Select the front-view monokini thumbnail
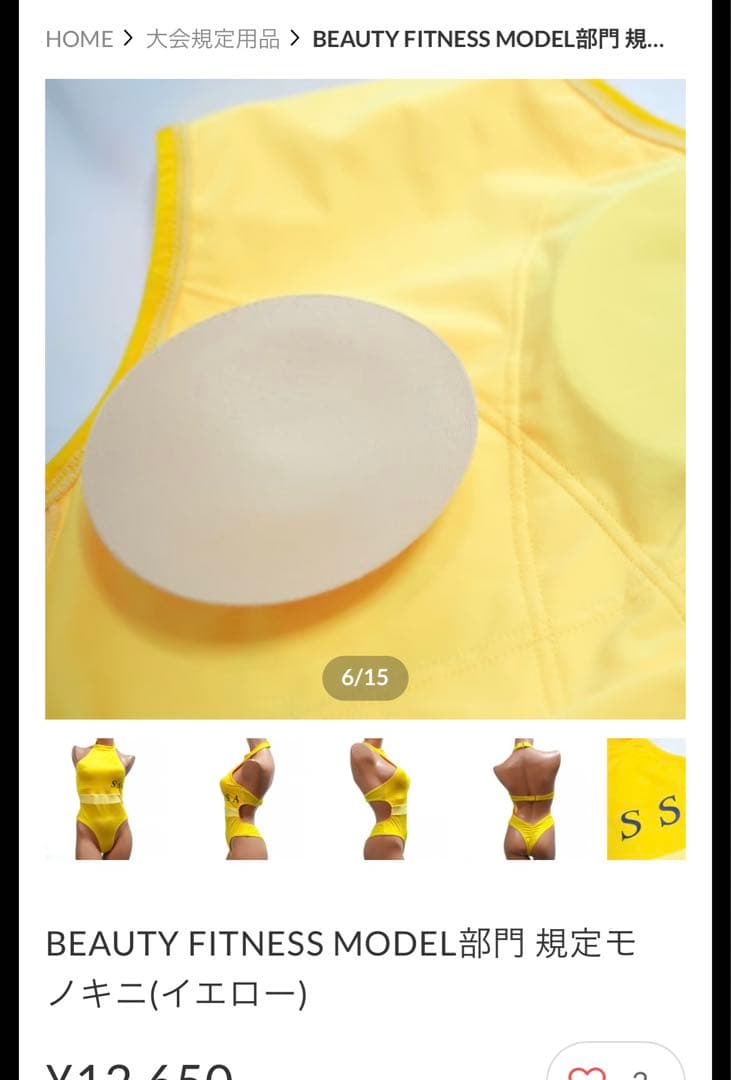Screen dimensions: 731x1080 pos(104,799)
